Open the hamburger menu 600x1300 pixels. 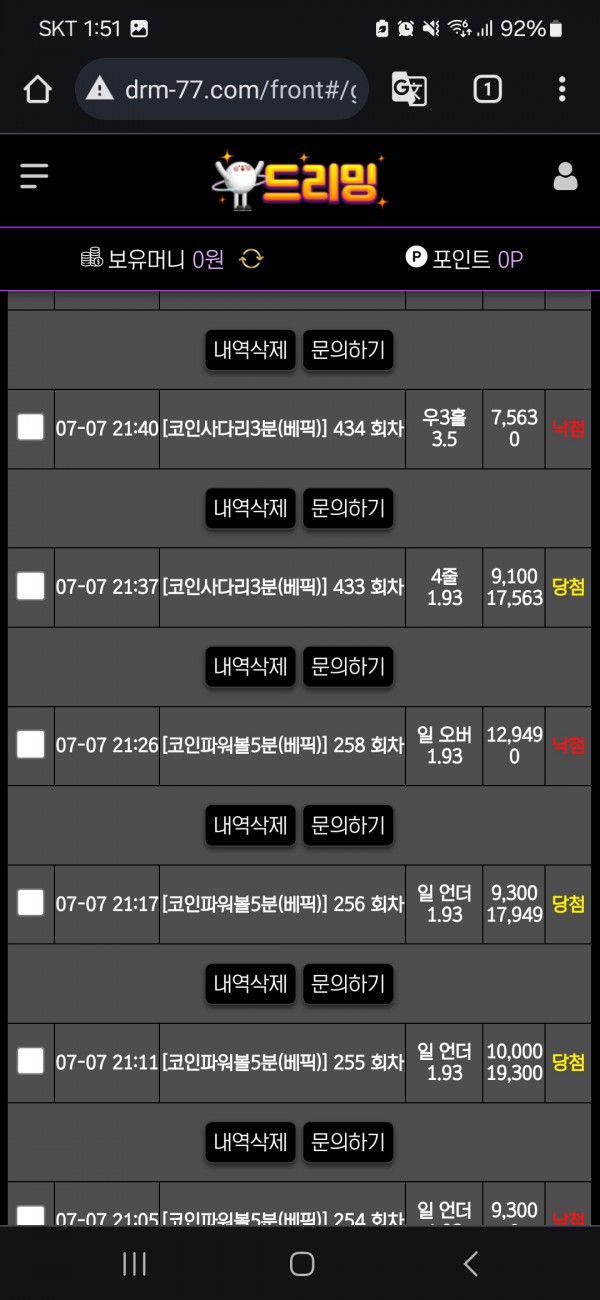click(34, 177)
